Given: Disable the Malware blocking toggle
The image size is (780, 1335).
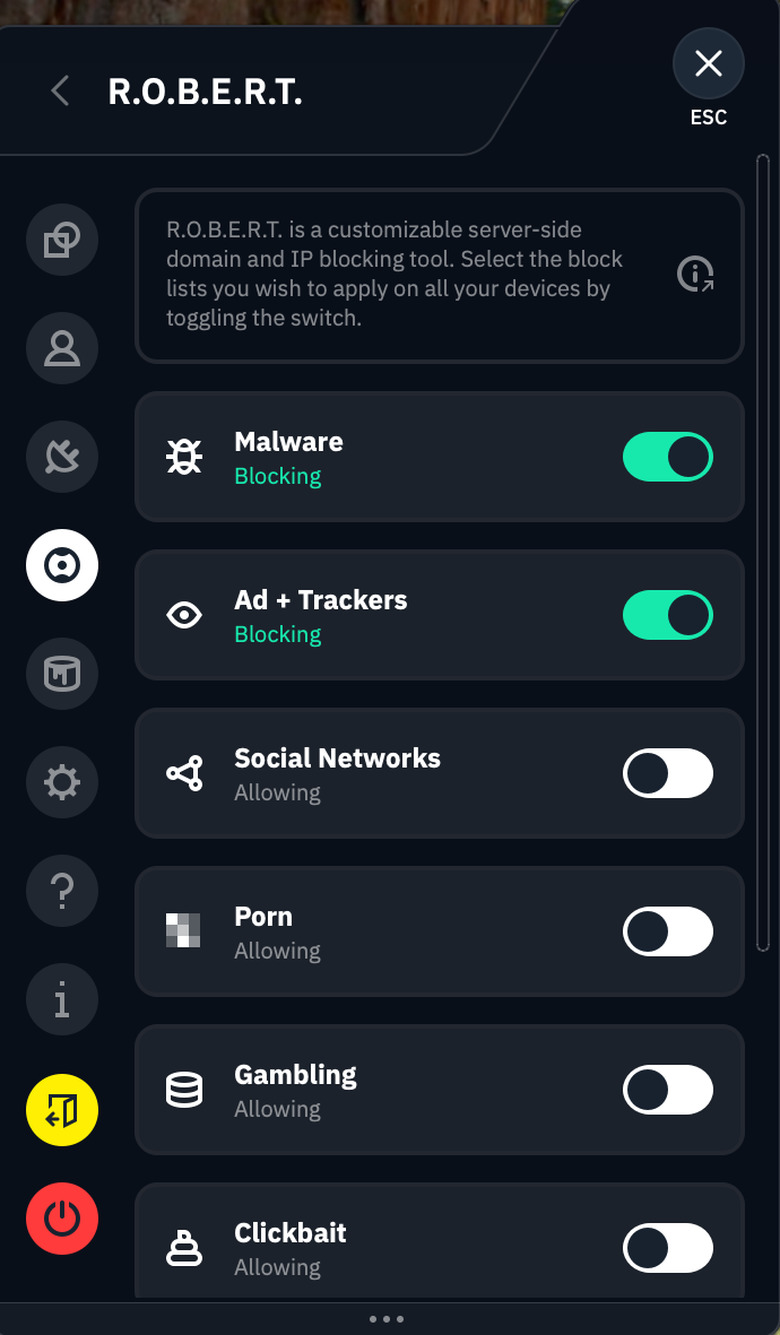Looking at the screenshot, I should [x=667, y=456].
